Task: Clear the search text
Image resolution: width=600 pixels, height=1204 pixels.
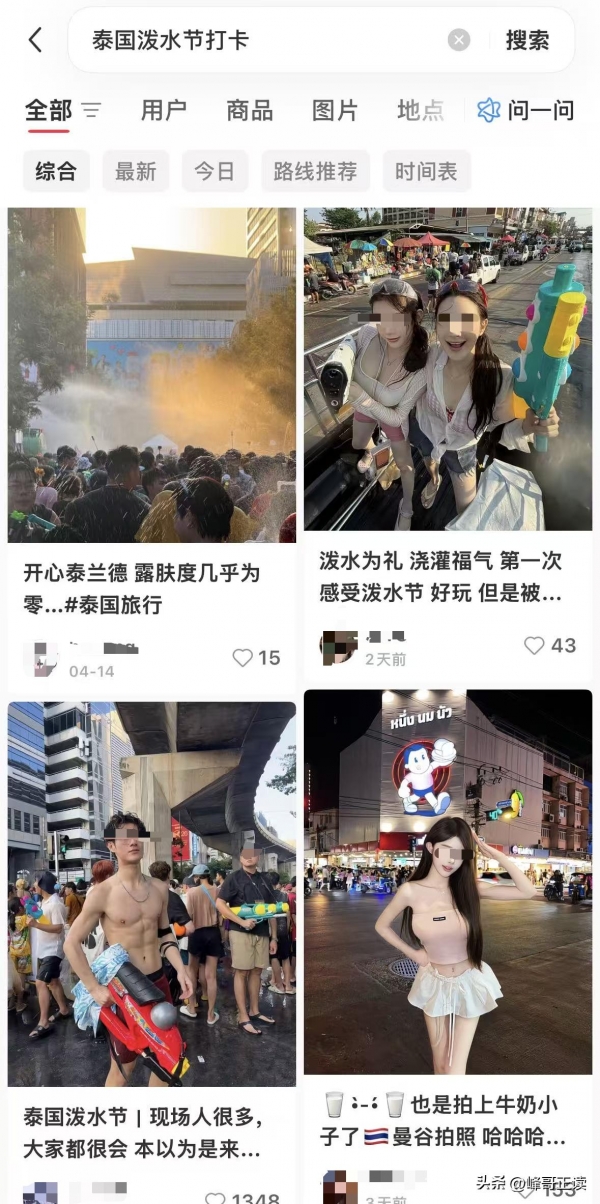Action: (x=458, y=40)
